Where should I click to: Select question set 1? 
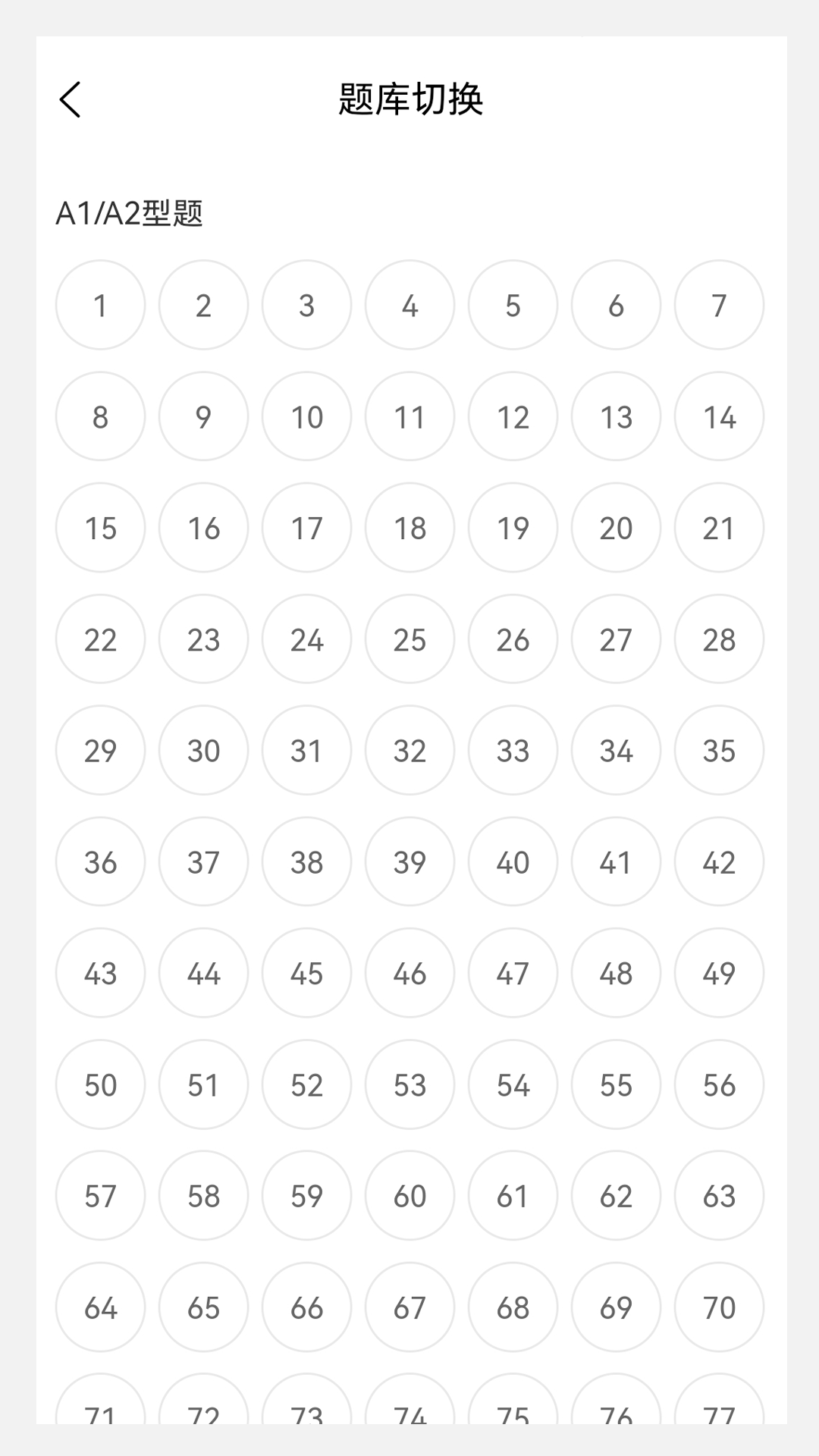click(x=99, y=306)
